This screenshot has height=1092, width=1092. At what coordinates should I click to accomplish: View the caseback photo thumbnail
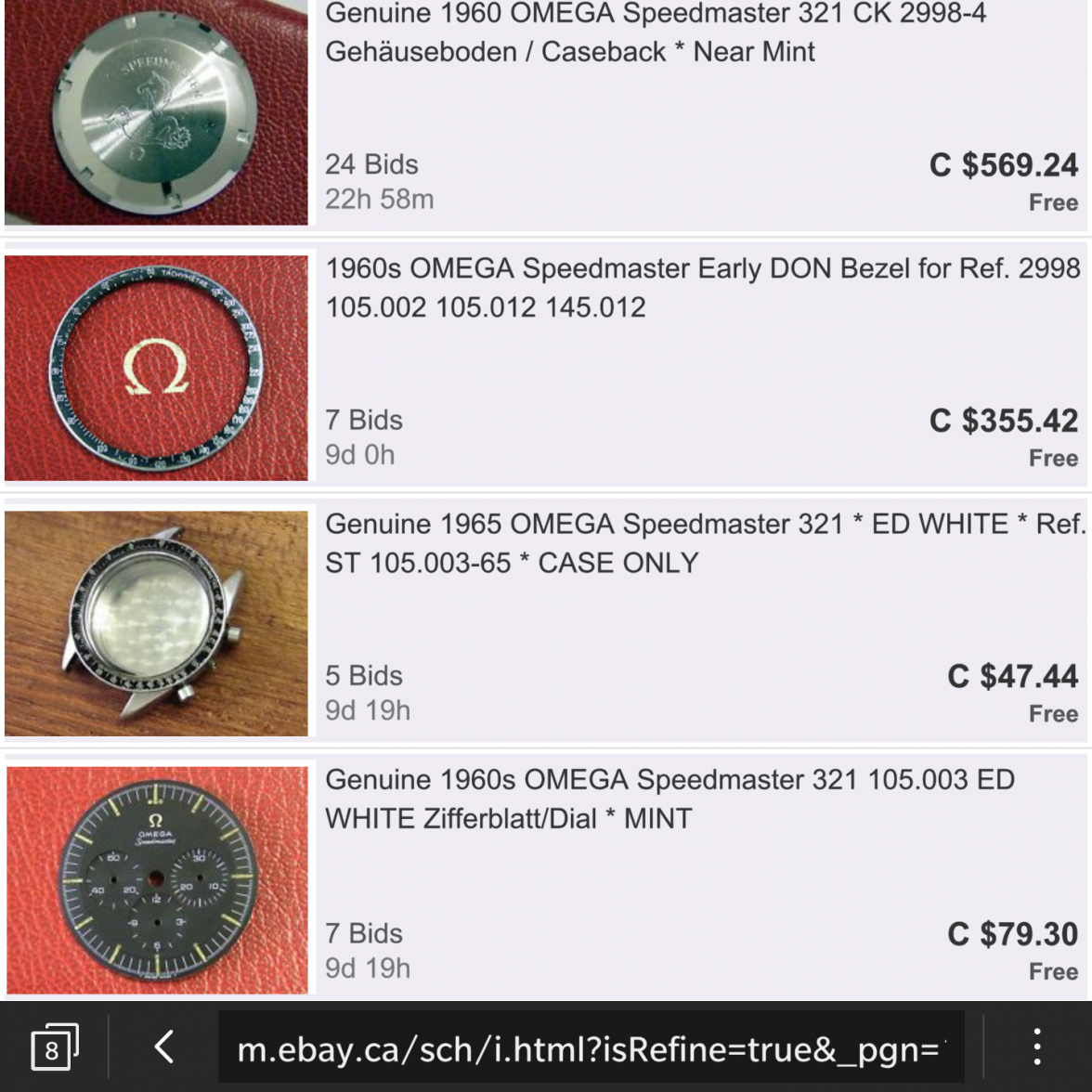(x=156, y=112)
